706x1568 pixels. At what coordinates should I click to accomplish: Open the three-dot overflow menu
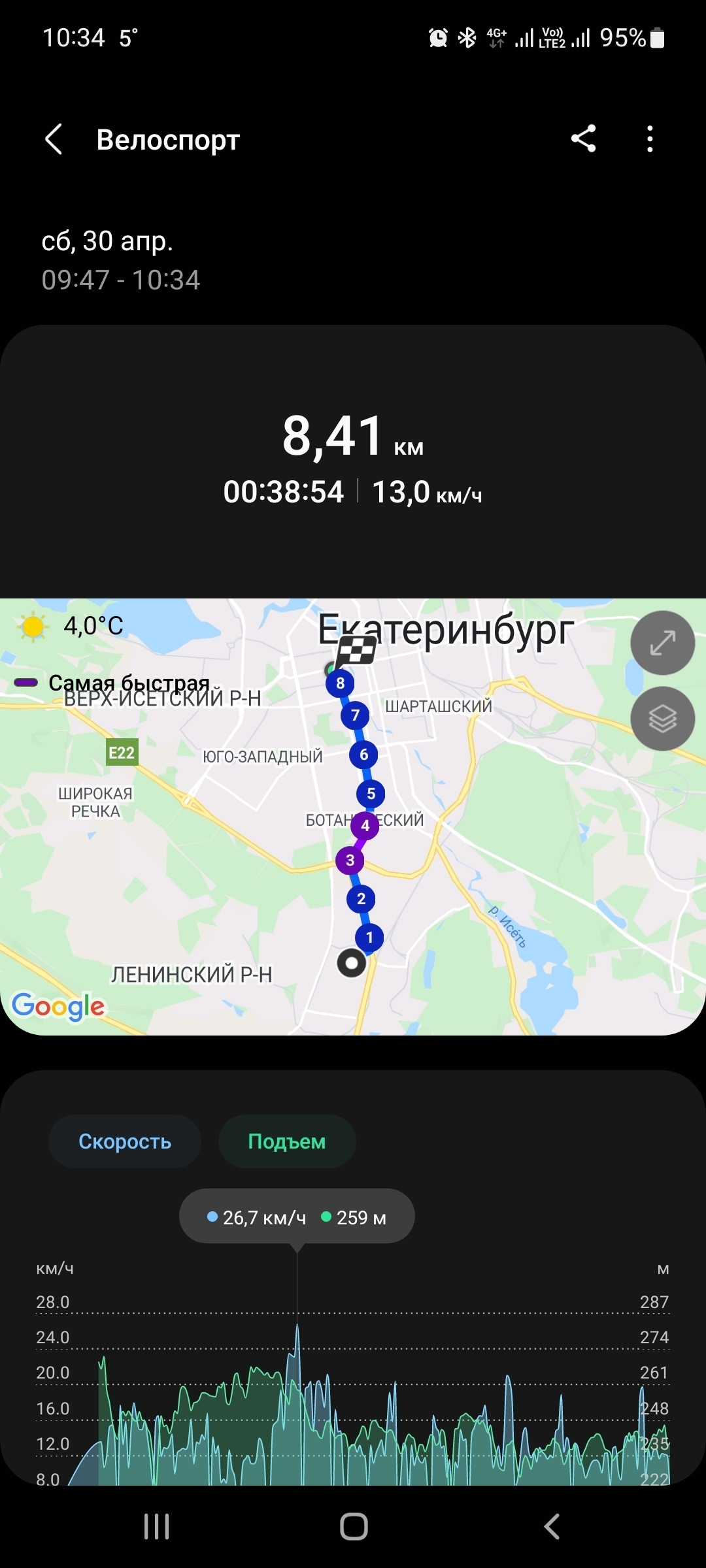[x=649, y=139]
